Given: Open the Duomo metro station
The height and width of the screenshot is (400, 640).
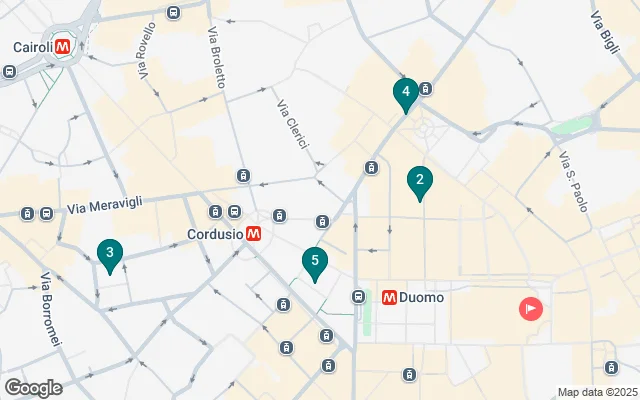Looking at the screenshot, I should point(390,297).
